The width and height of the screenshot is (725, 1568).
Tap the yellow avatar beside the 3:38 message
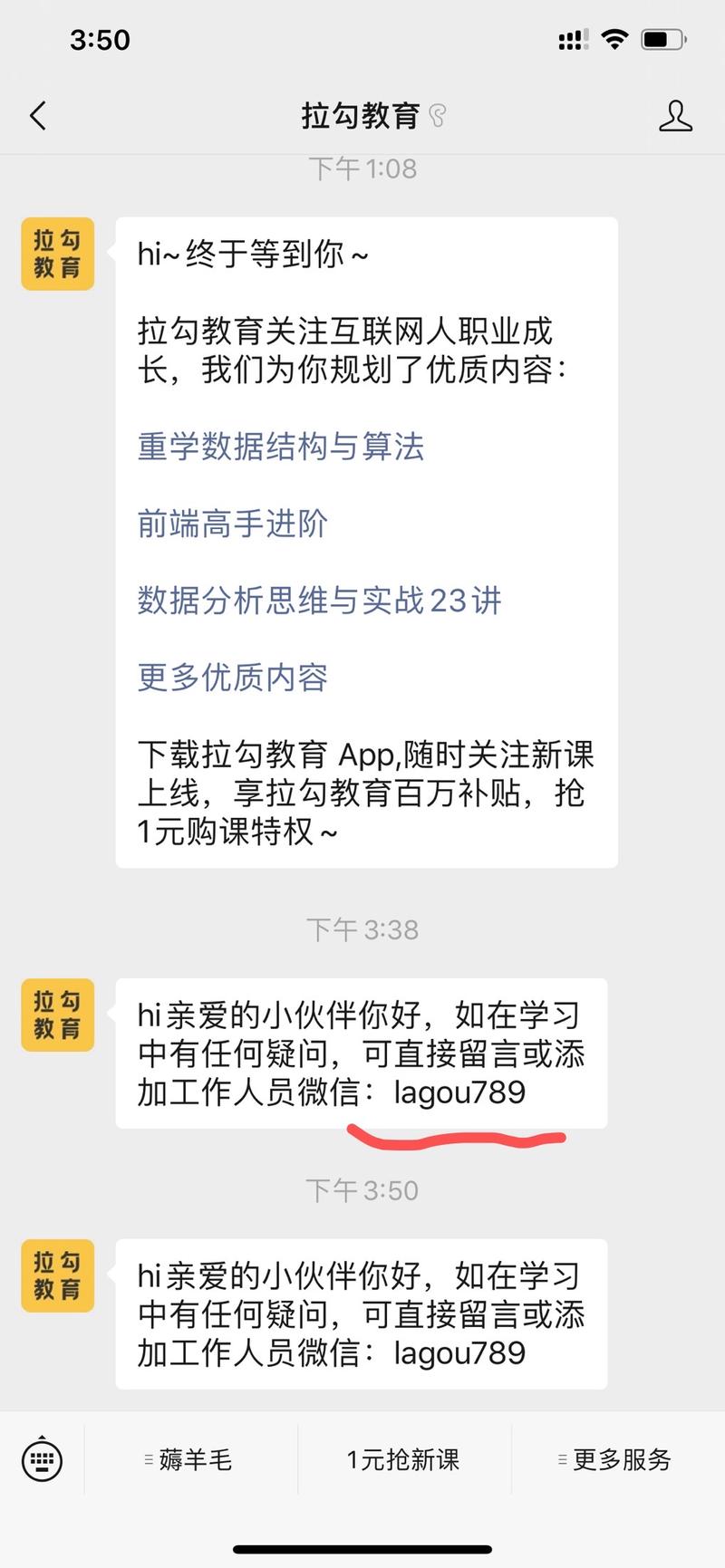(57, 1015)
